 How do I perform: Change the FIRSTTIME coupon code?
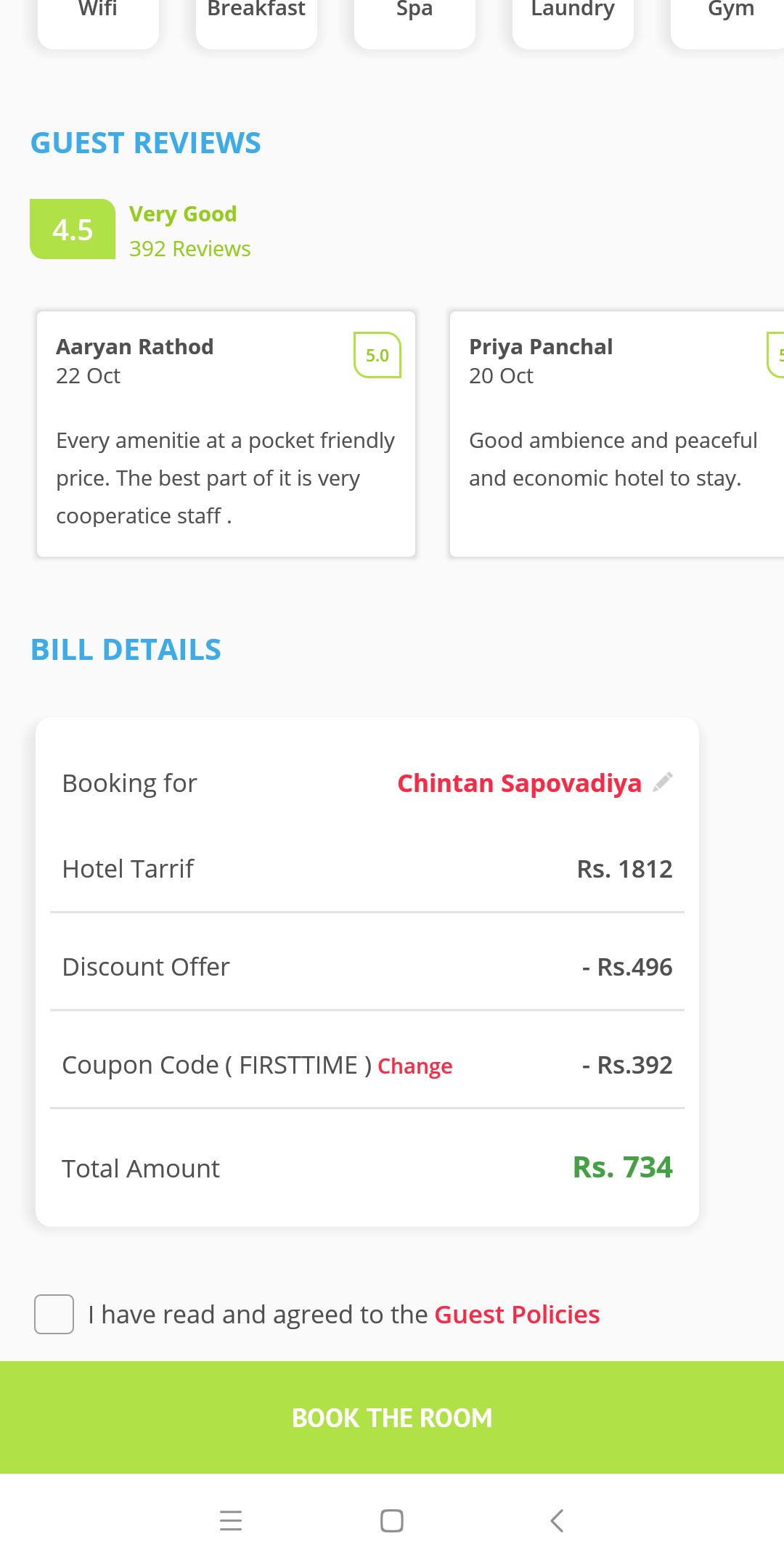(x=415, y=1066)
